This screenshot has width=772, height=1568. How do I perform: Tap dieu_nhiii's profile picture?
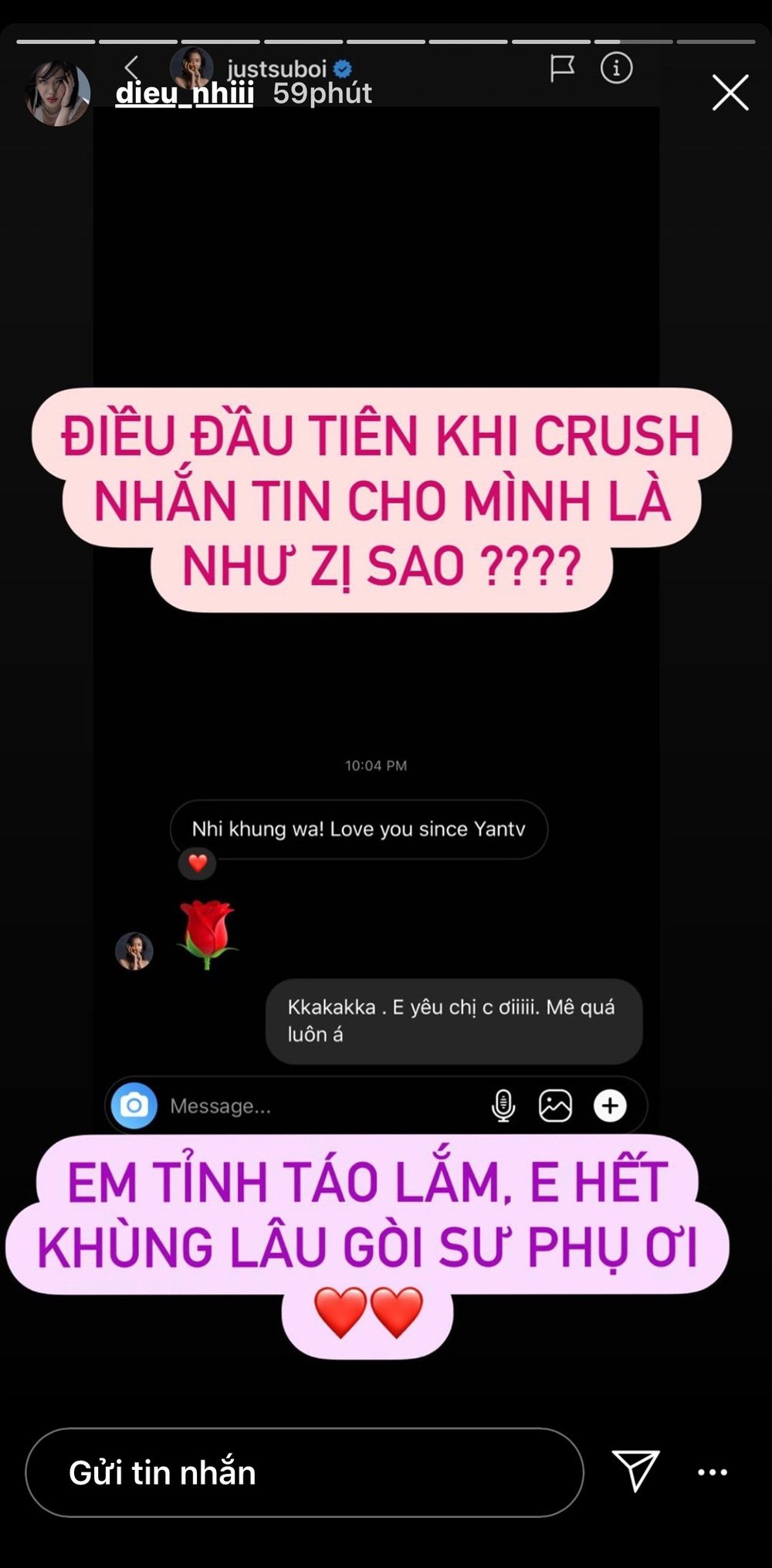(58, 93)
